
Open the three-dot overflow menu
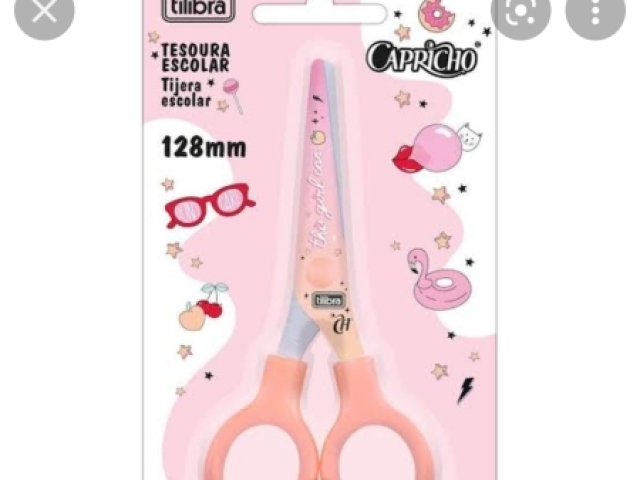tap(597, 13)
